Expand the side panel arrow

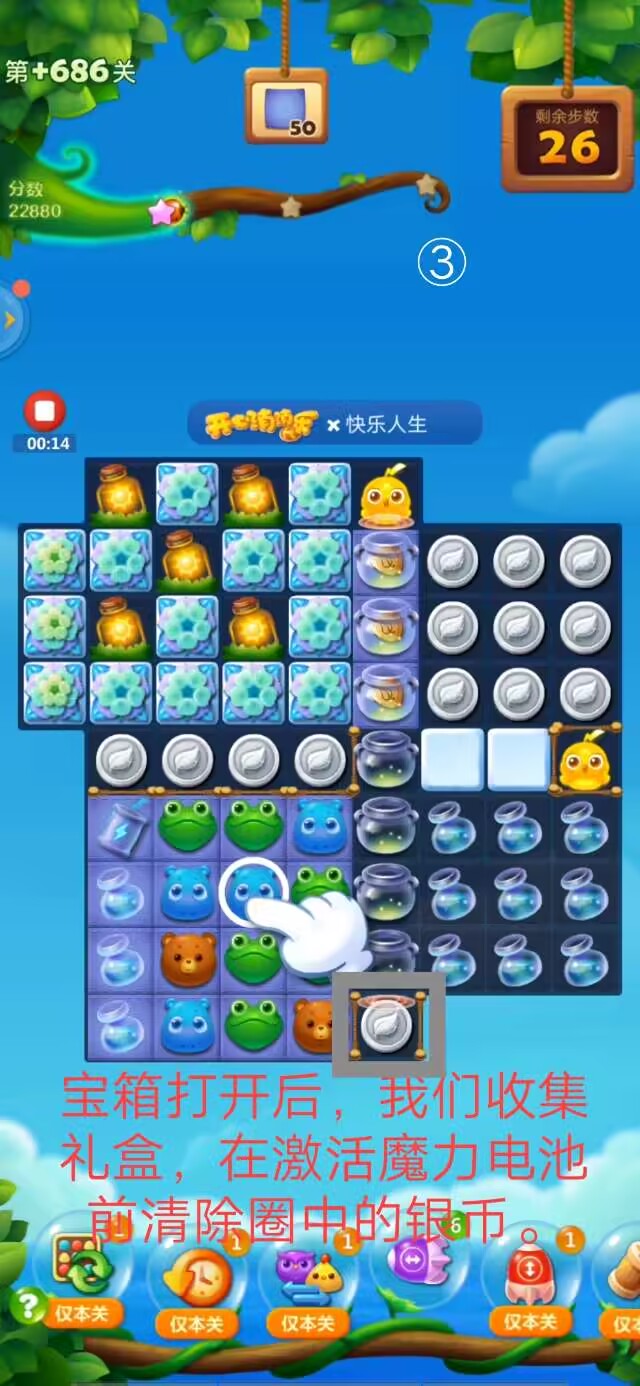click(10, 321)
